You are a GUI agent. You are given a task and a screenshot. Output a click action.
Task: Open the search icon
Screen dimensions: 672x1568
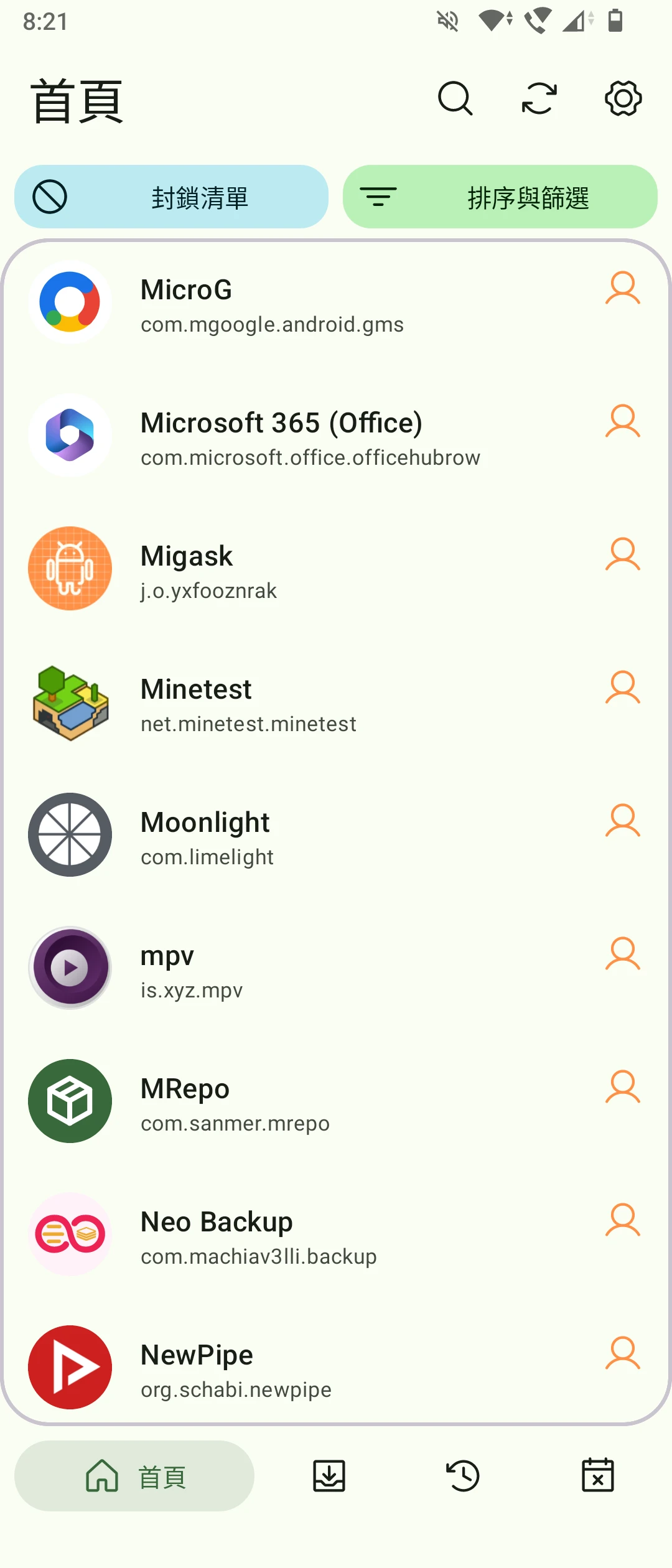tap(455, 98)
